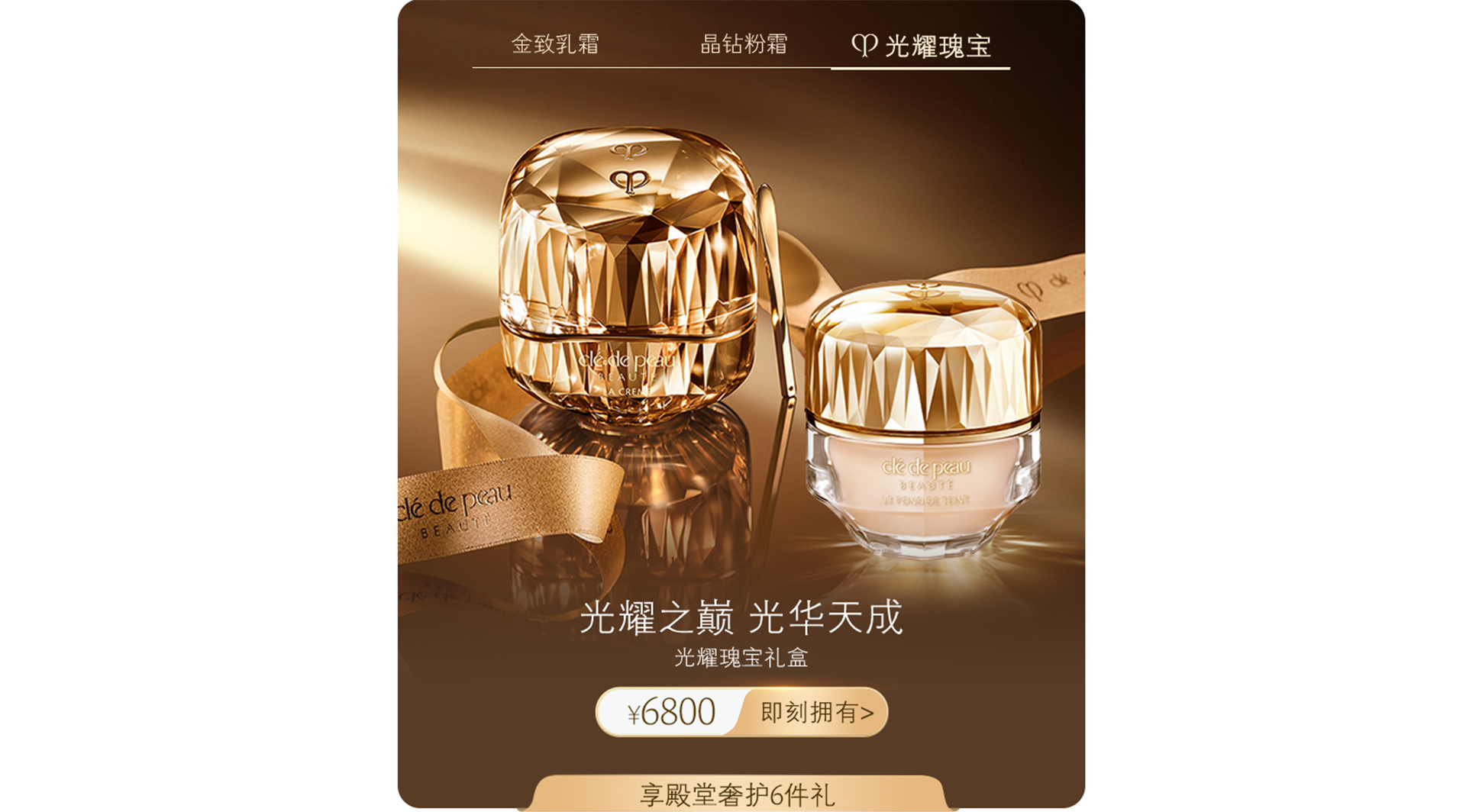This screenshot has height=812, width=1466.
Task: Switch to the 金致乳霜 tab
Action: tap(555, 44)
